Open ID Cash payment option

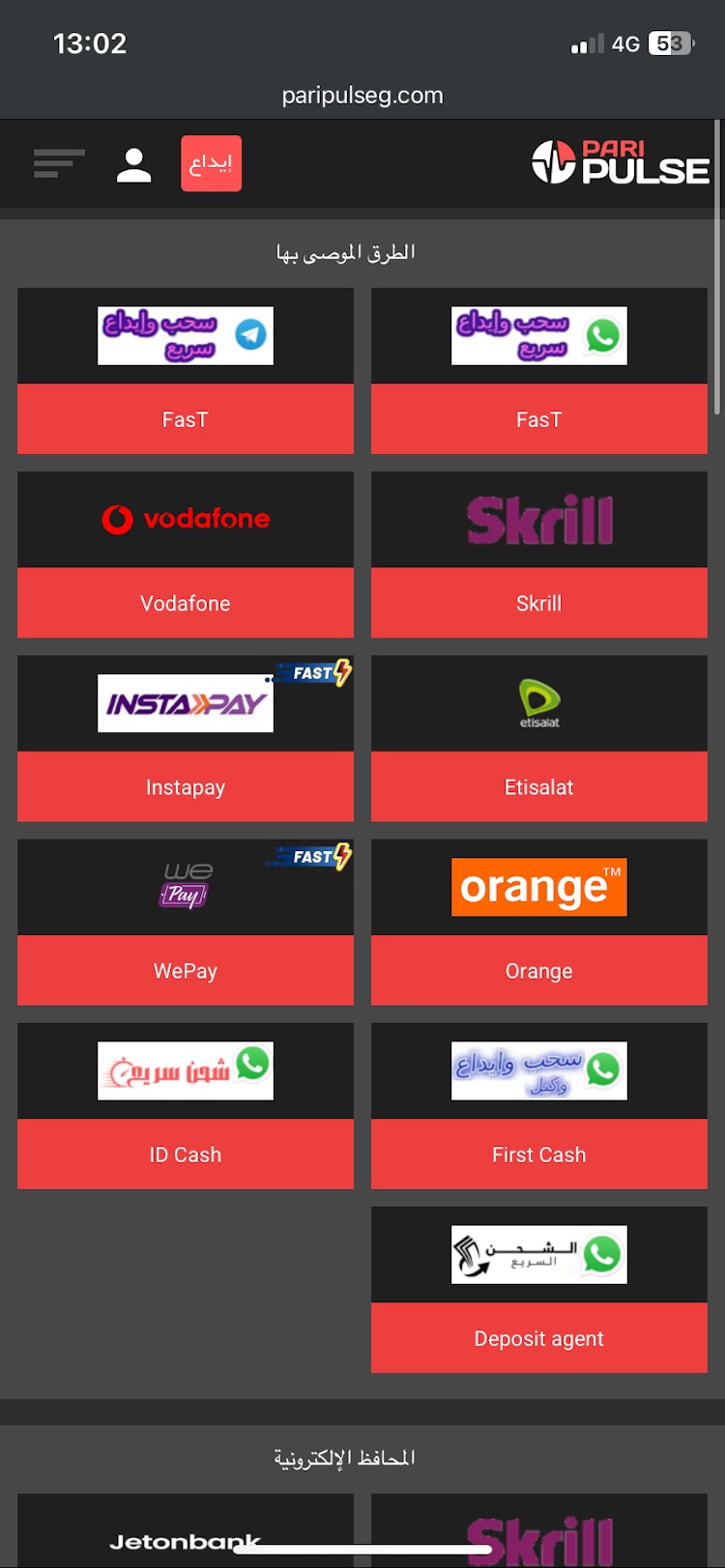(x=186, y=1105)
